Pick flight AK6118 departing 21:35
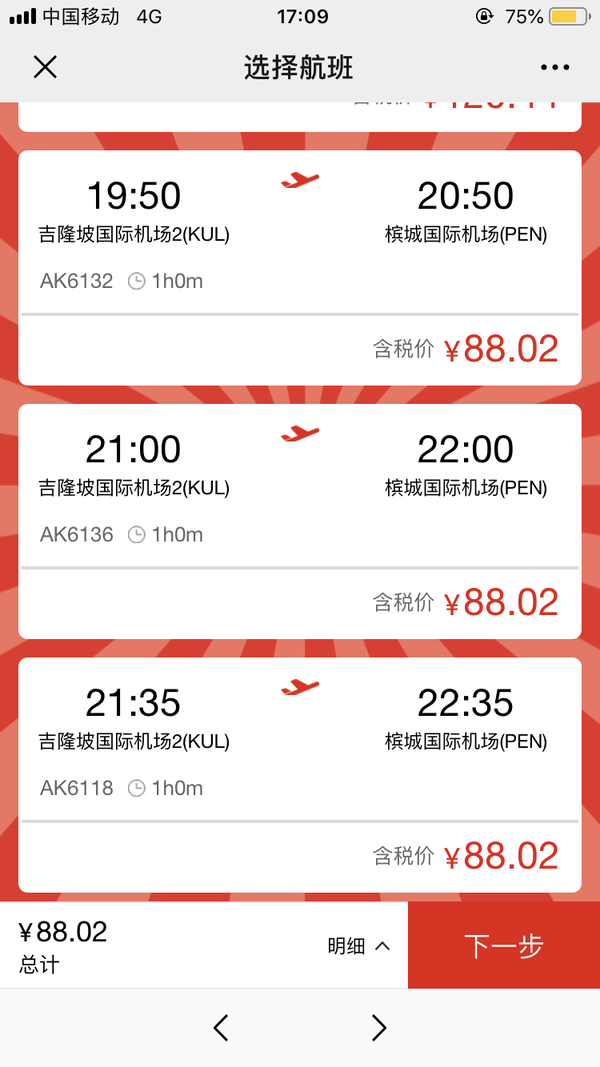 299,775
